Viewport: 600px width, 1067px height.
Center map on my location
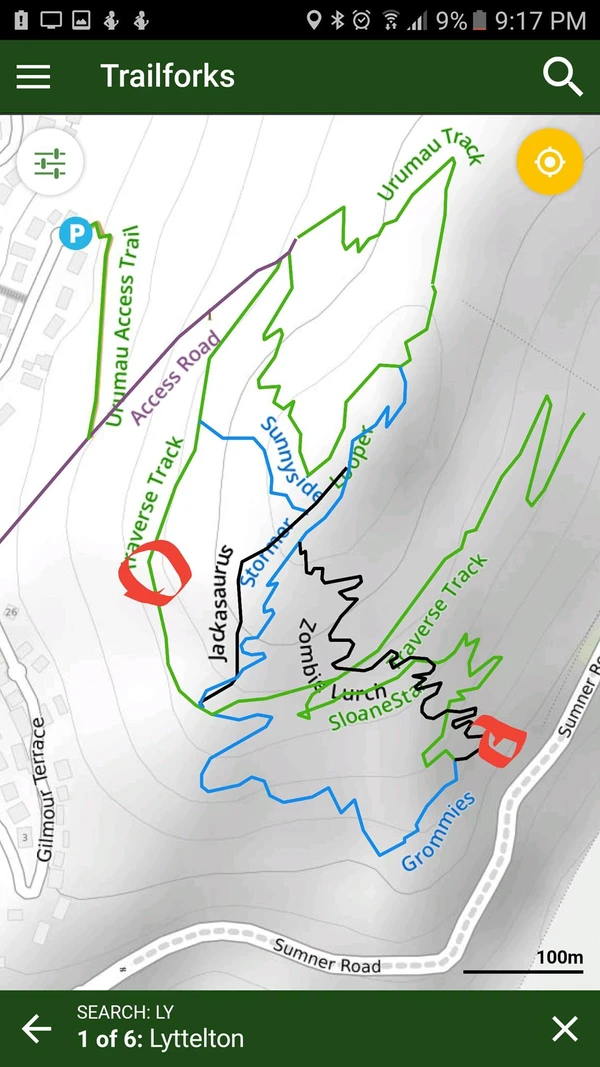pos(549,161)
